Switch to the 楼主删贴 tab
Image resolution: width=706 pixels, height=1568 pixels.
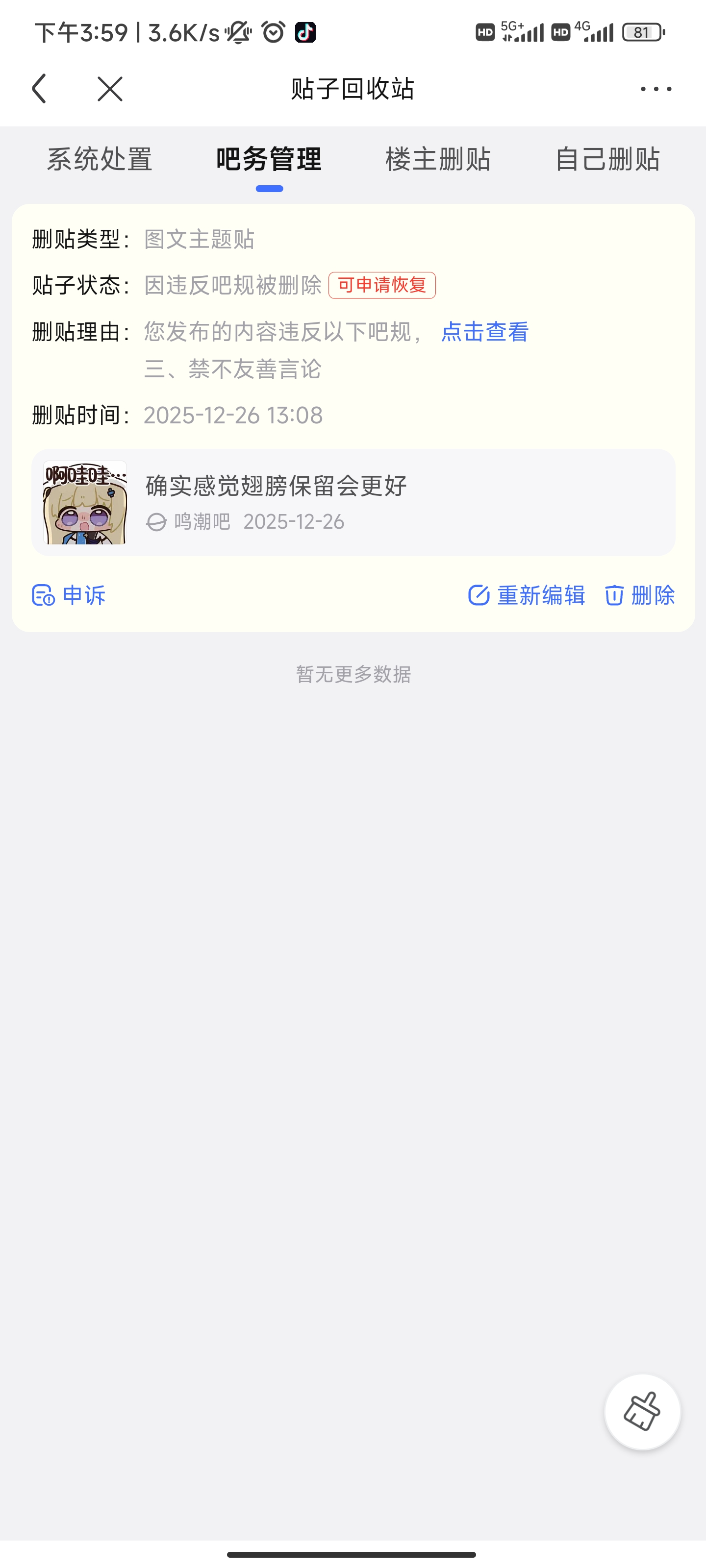438,159
